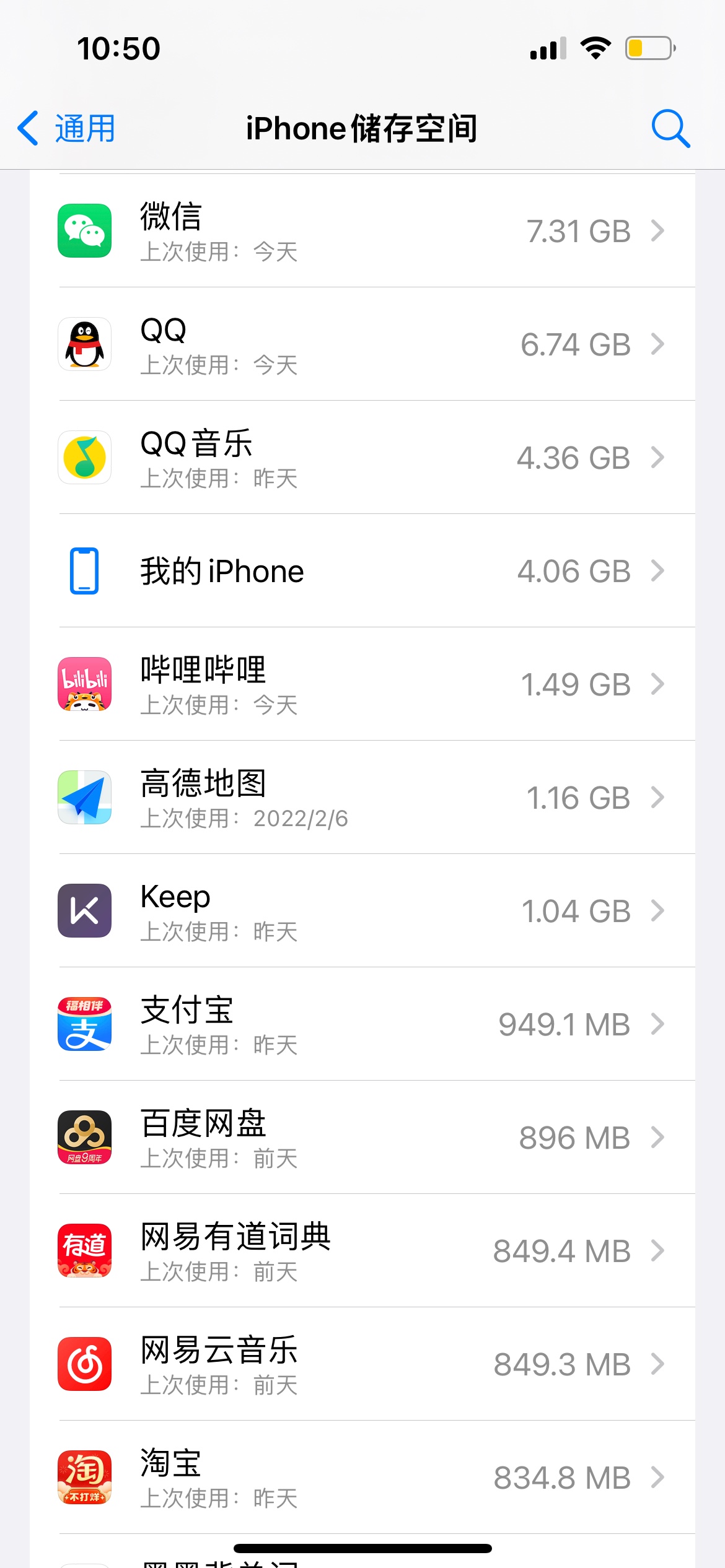View QQ storage usage

tap(362, 344)
